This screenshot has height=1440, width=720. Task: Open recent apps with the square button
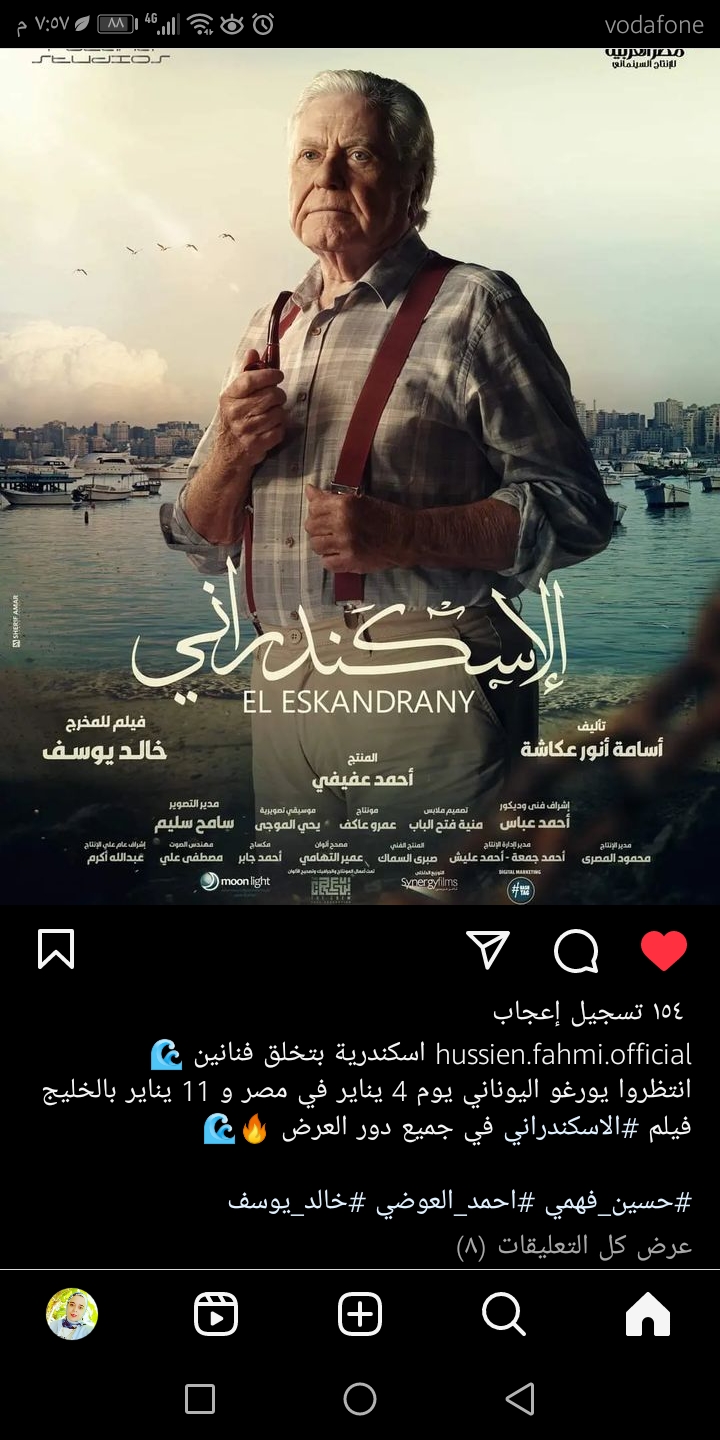tap(200, 1398)
